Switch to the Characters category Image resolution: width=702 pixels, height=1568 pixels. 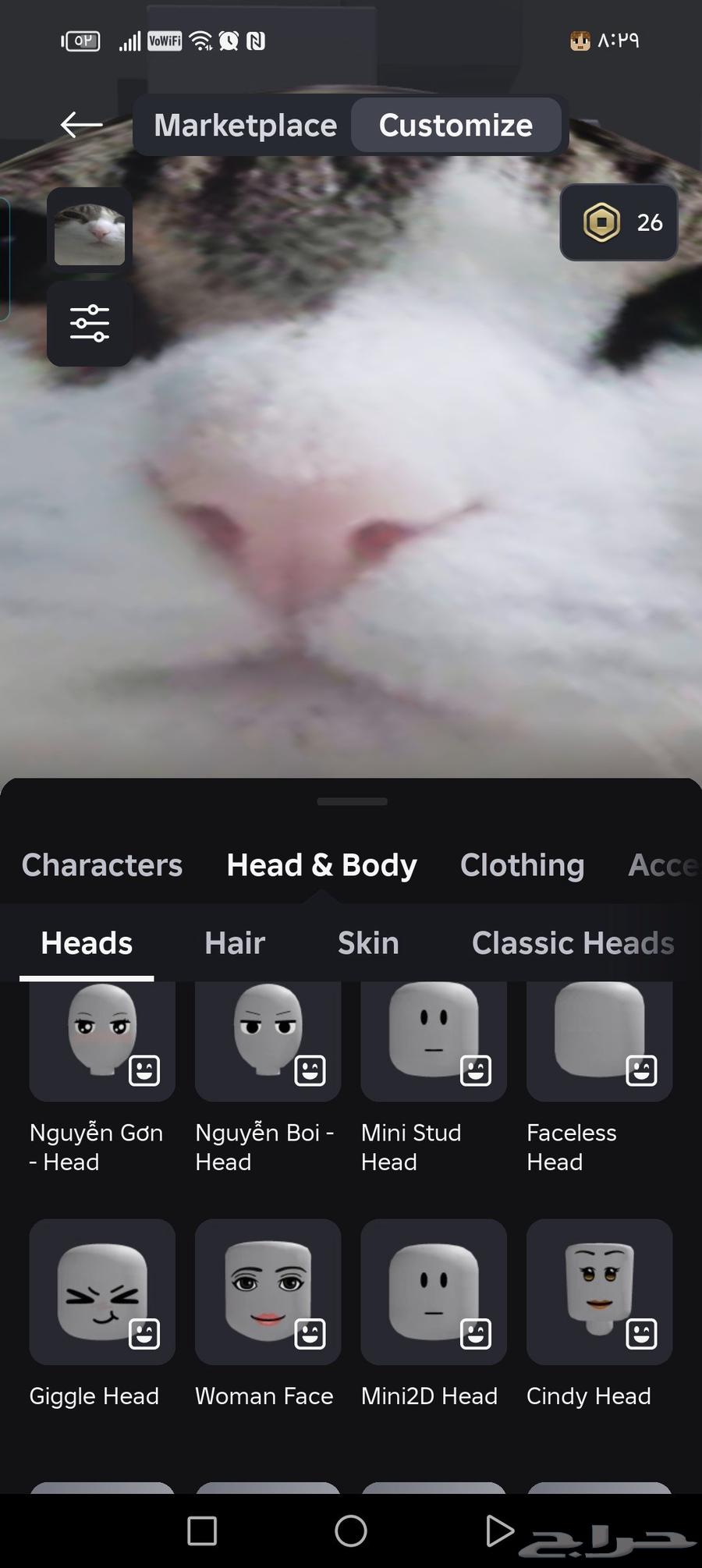[x=102, y=865]
